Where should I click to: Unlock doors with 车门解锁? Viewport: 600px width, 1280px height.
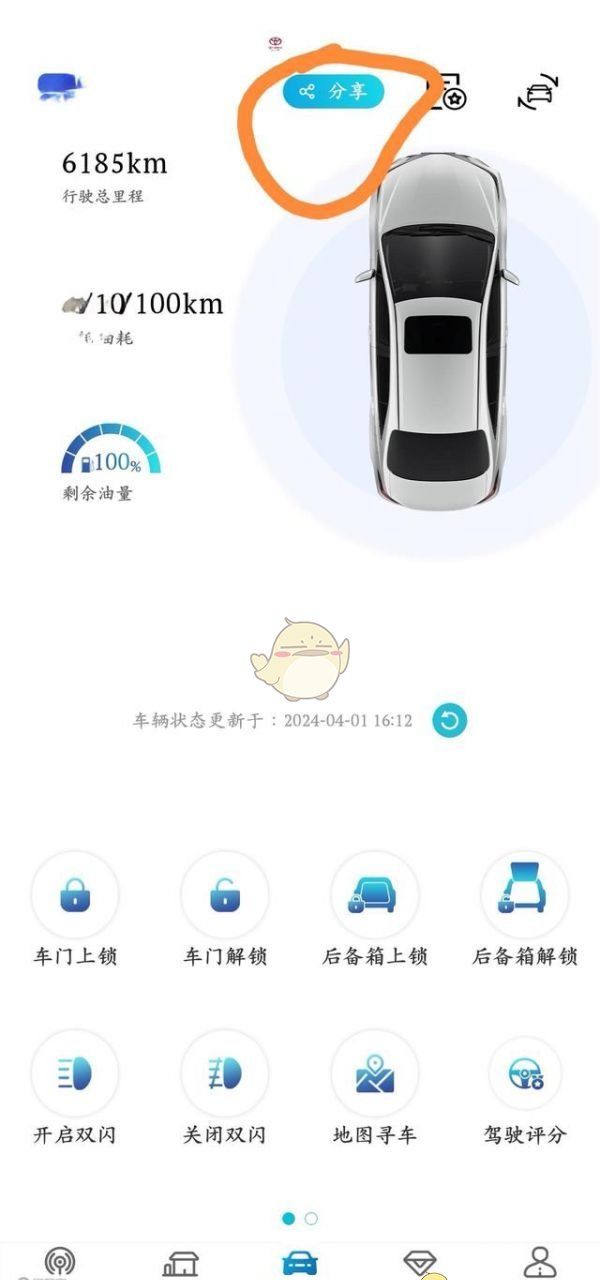225,895
